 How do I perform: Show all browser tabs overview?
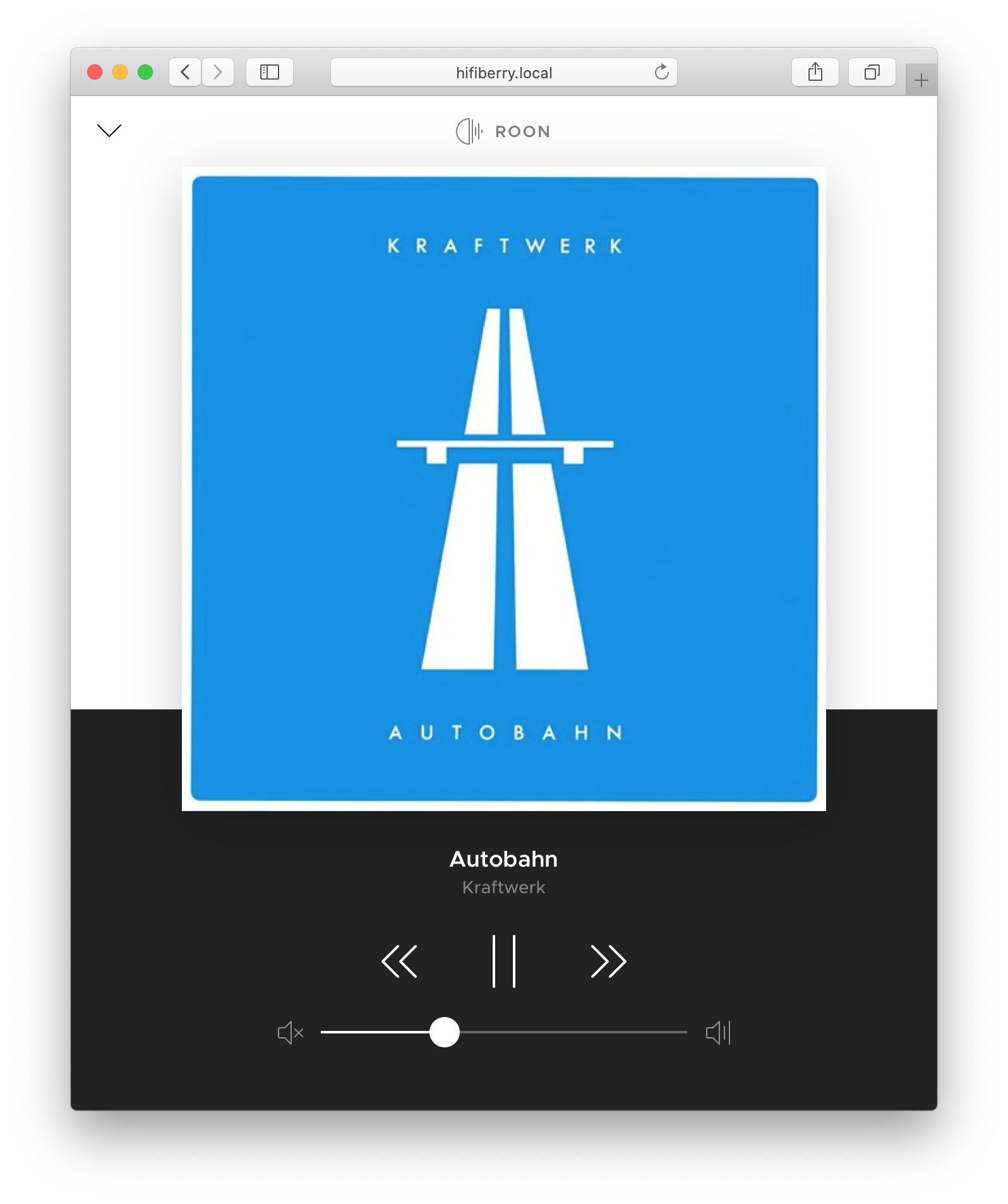[x=872, y=72]
